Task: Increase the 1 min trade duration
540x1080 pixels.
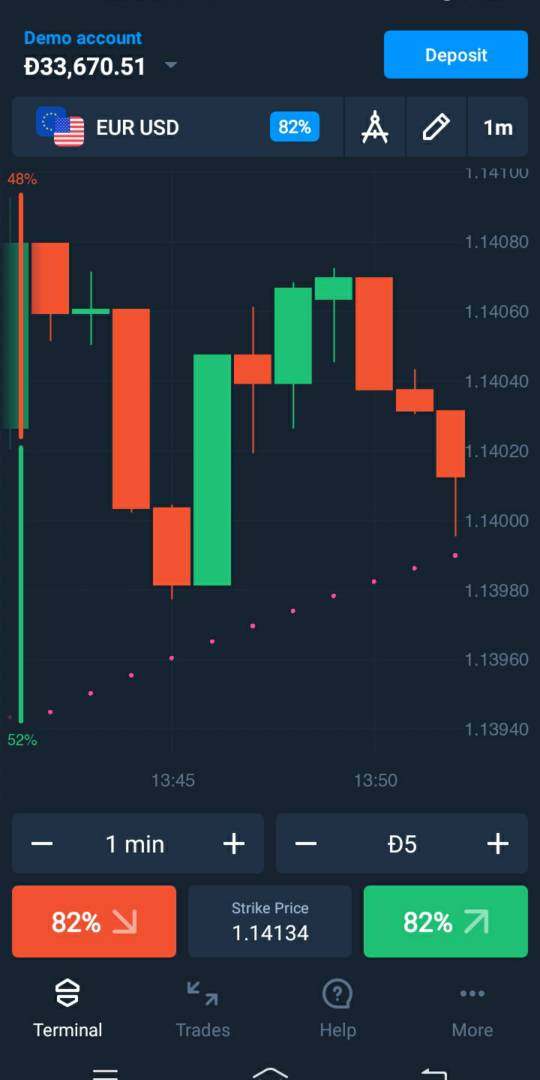Action: (x=233, y=844)
